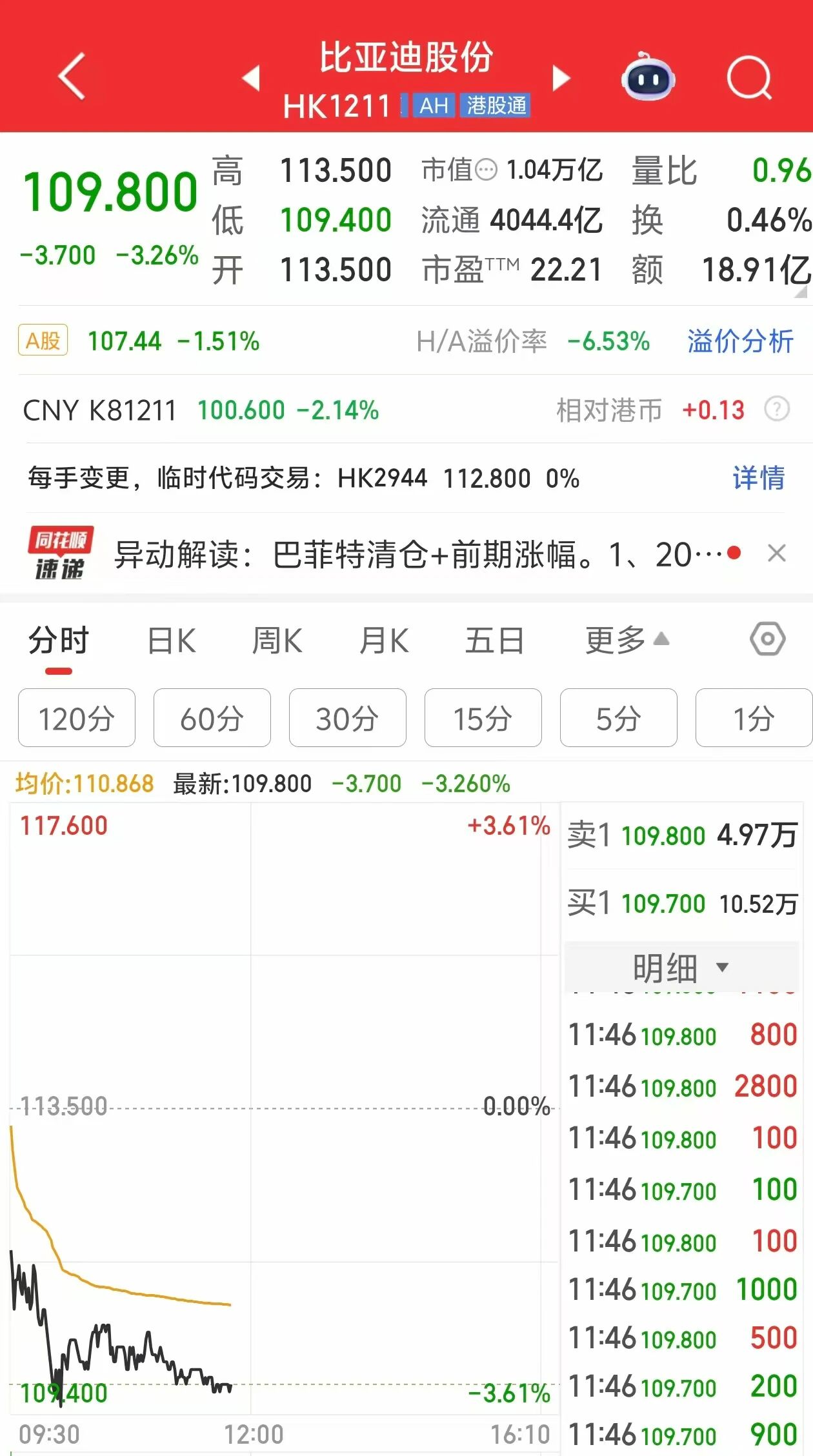Viewport: 813px width, 1456px height.
Task: Switch to the 五日 chart tab
Action: [494, 641]
